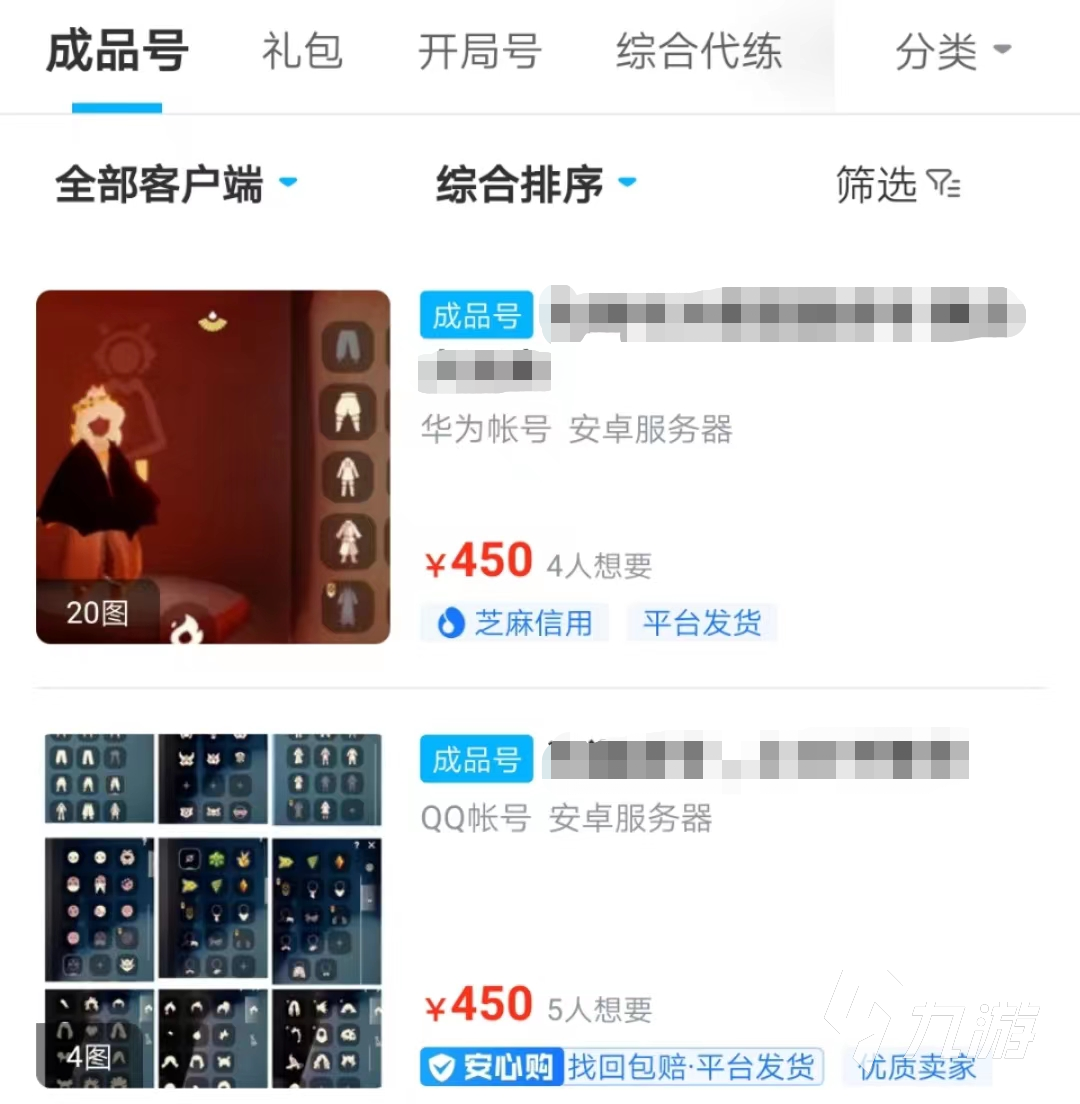This screenshot has width=1080, height=1104.
Task: Select the 综合代练 tab
Action: (x=698, y=54)
